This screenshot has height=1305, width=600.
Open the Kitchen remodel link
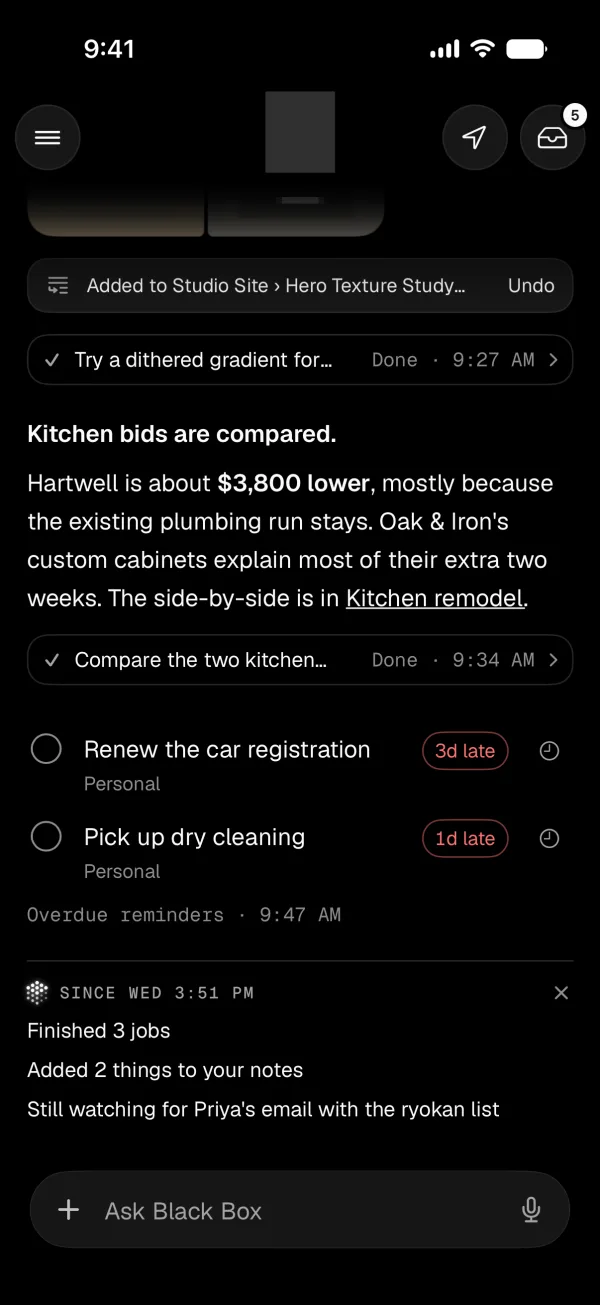(x=435, y=598)
